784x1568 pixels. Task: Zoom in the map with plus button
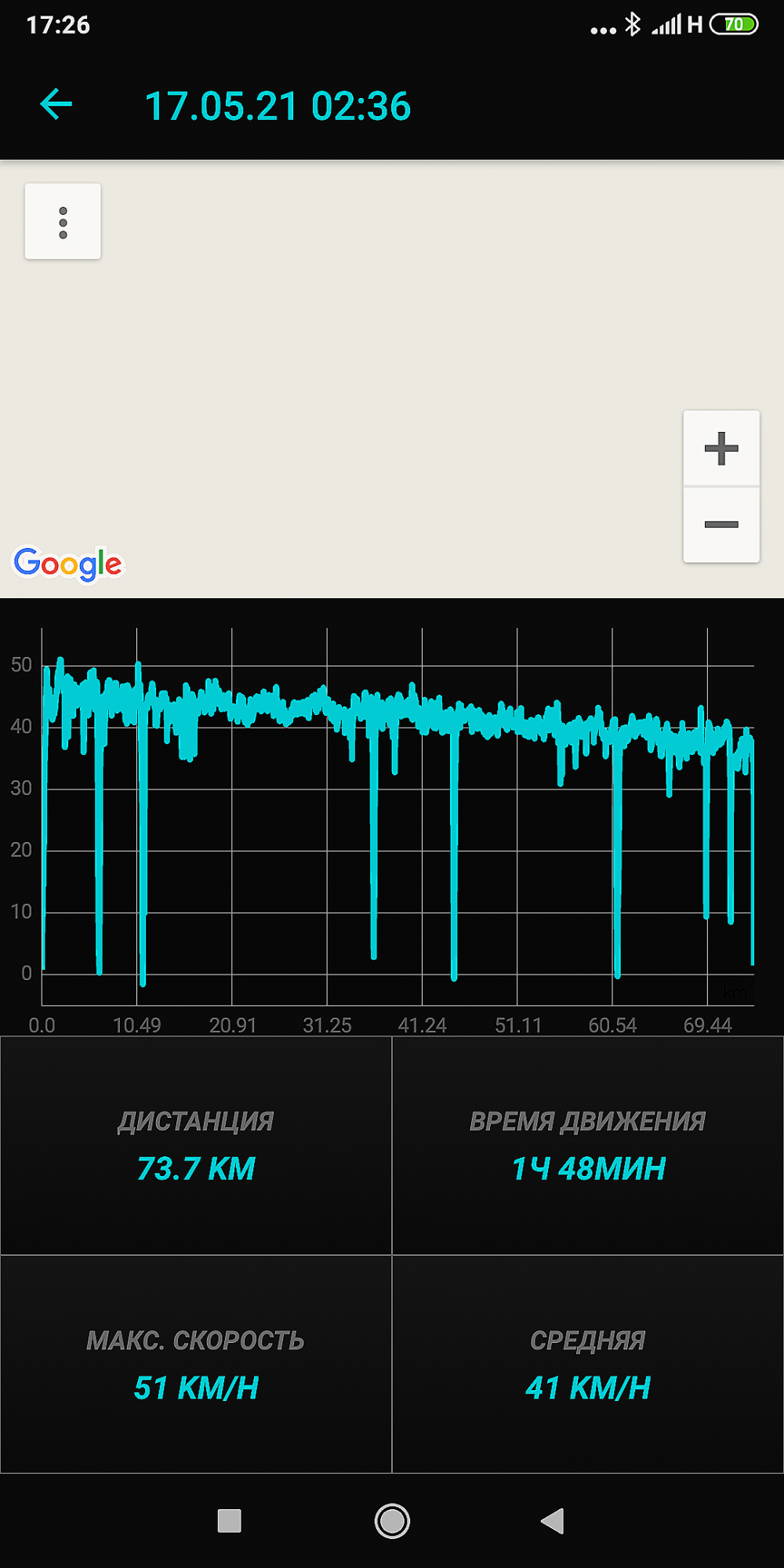pos(721,448)
